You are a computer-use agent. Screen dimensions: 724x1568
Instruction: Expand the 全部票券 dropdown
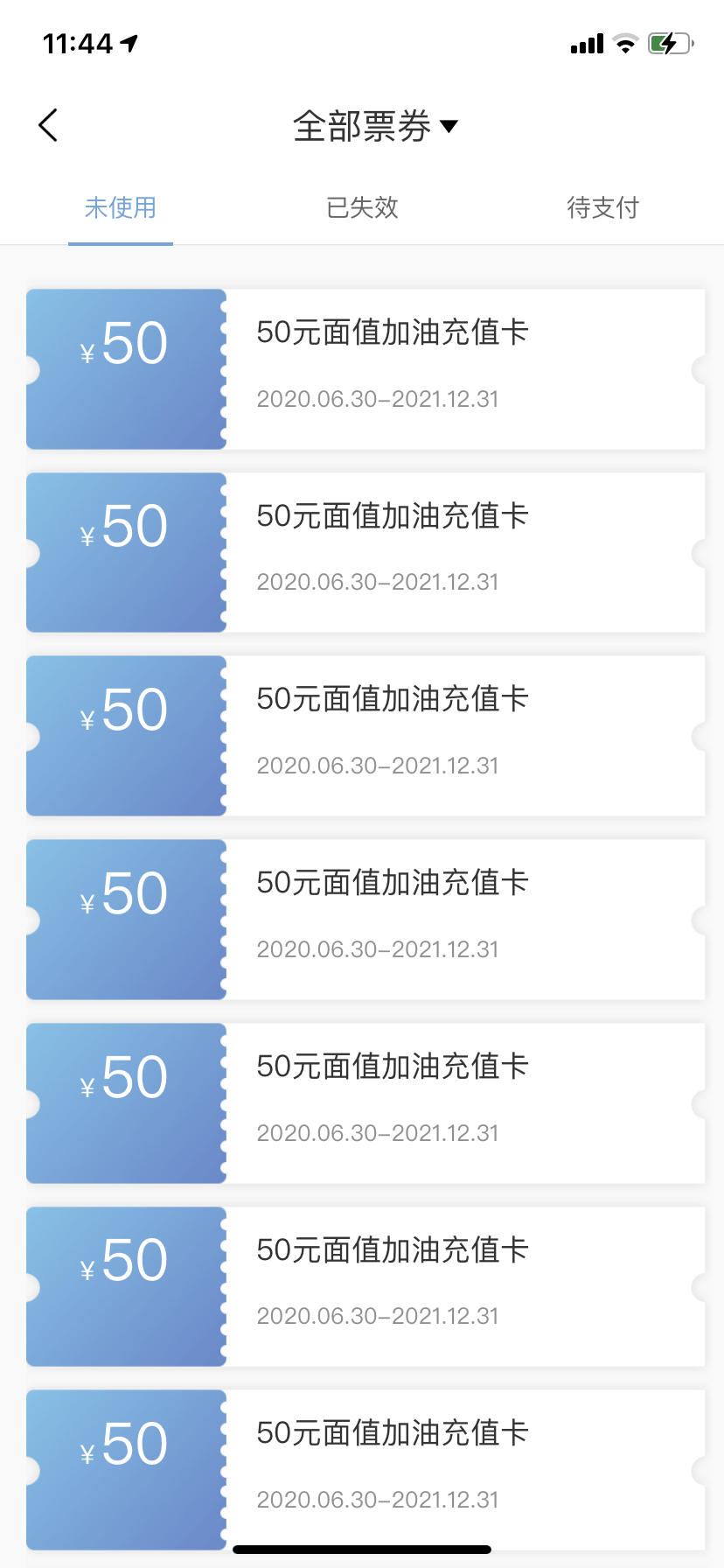tap(375, 126)
